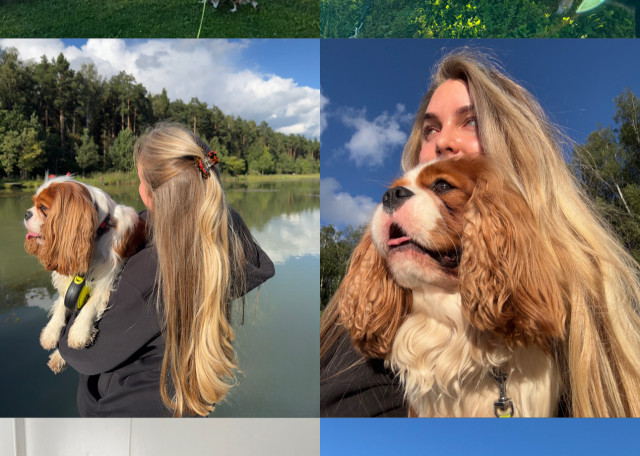Open the close-up selfie with the spaniel
The image size is (640, 456).
point(480,228)
